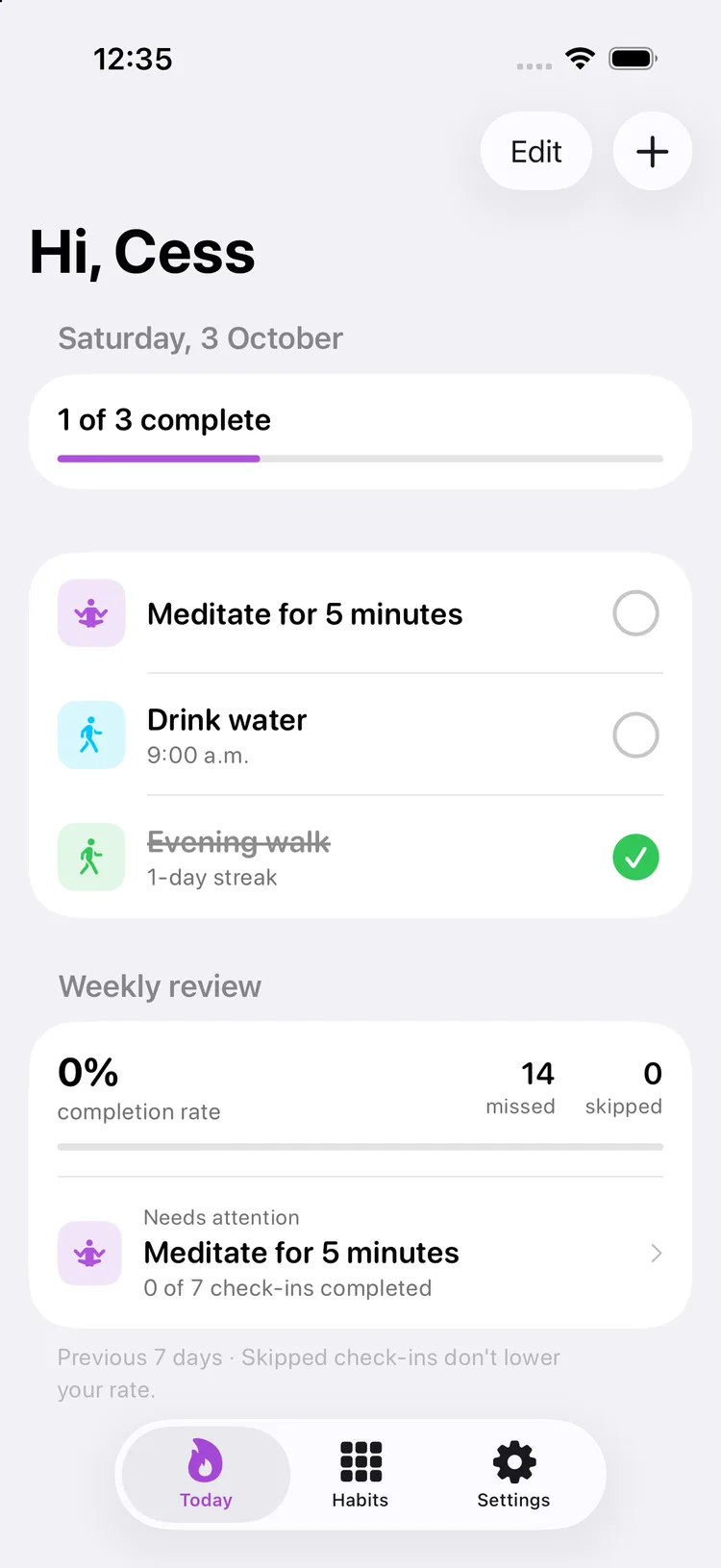Mark Meditate for 5 minutes as complete

635,613
